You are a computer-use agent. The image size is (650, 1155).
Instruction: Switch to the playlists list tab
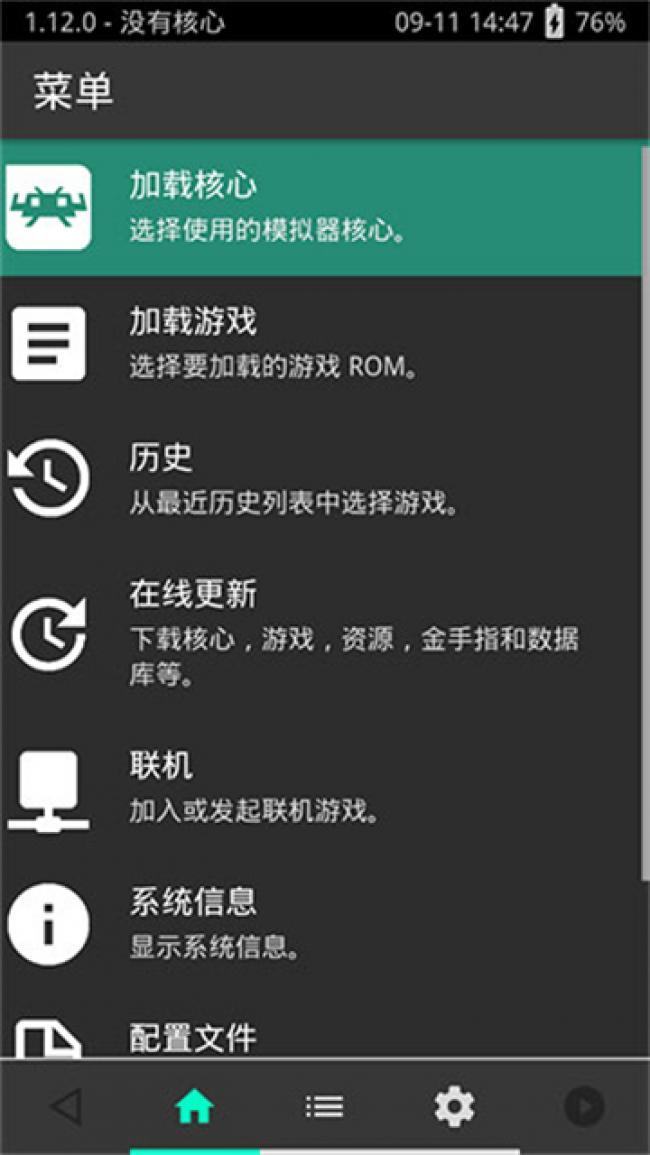[324, 1106]
